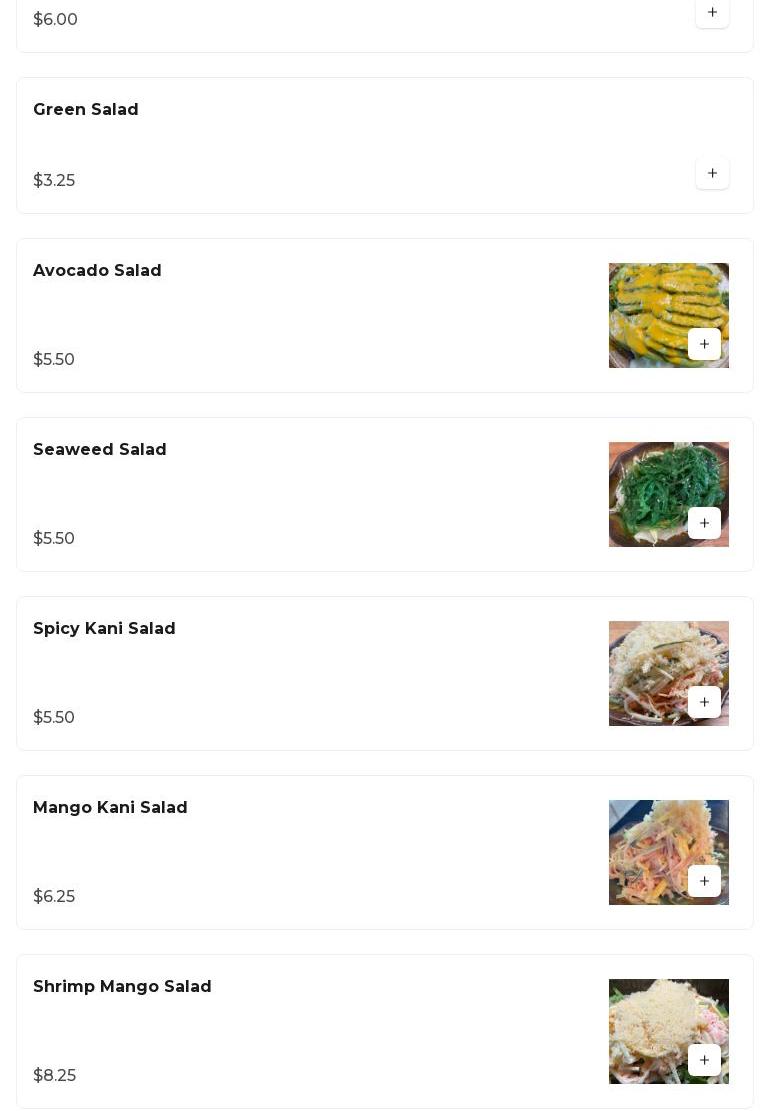Add Avocado Salad to the order
770x1111 pixels.
coord(704,344)
